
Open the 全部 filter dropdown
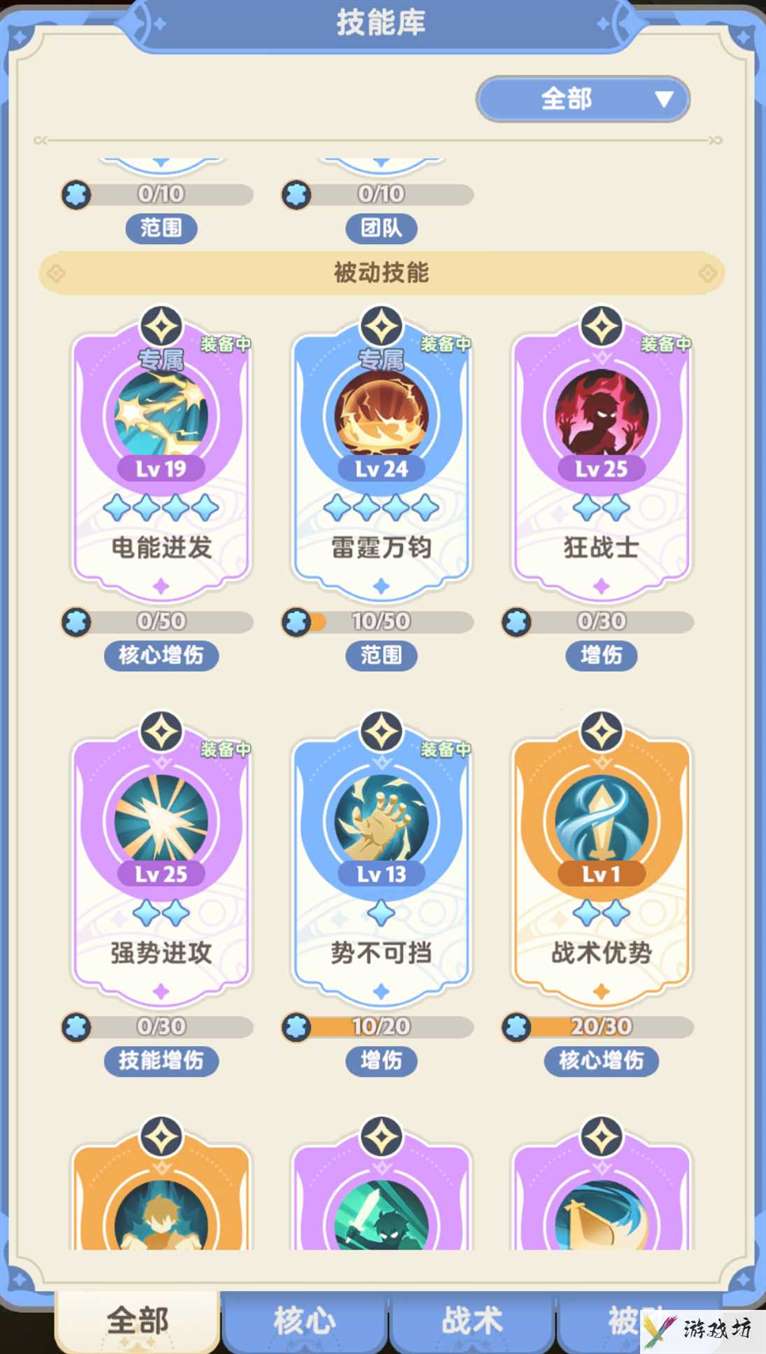pos(583,99)
